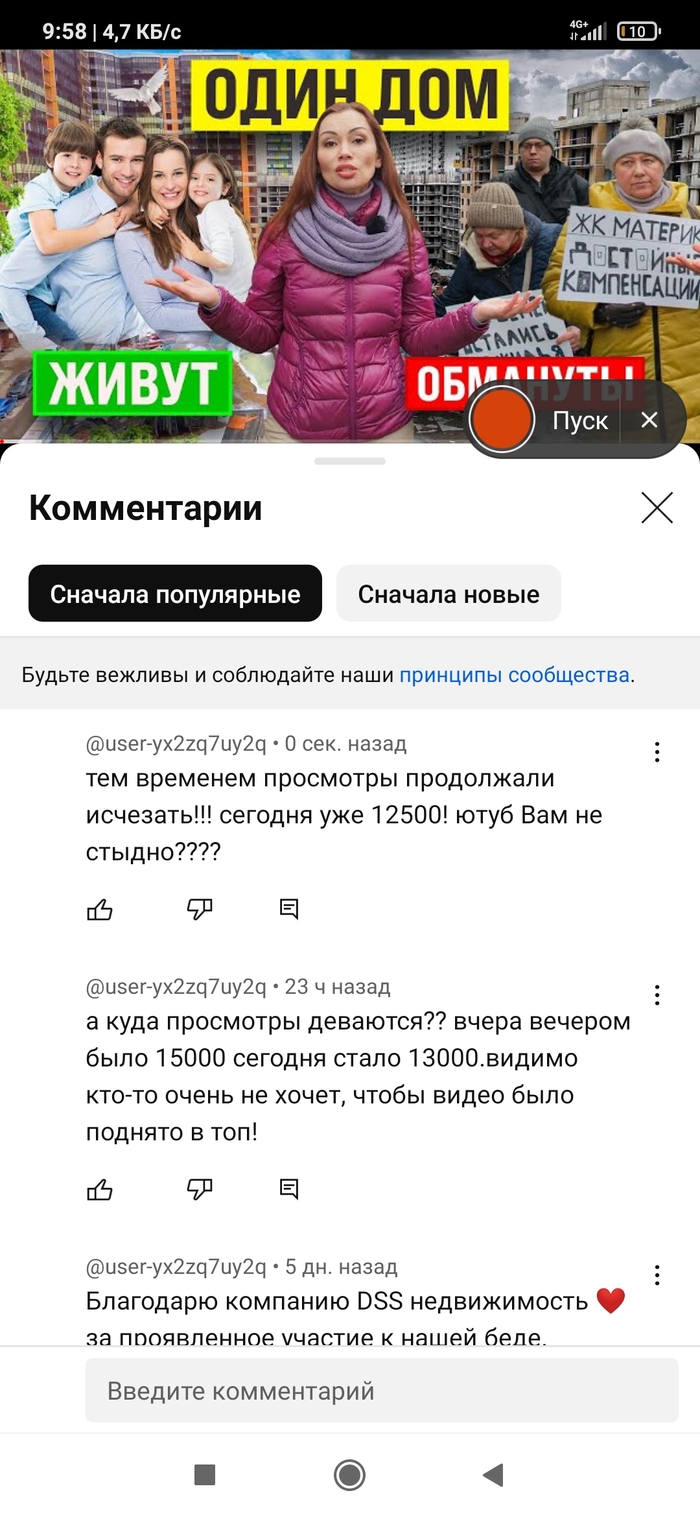Reply to the '23 ч назад' comment
The height and width of the screenshot is (1517, 700).
click(289, 1189)
